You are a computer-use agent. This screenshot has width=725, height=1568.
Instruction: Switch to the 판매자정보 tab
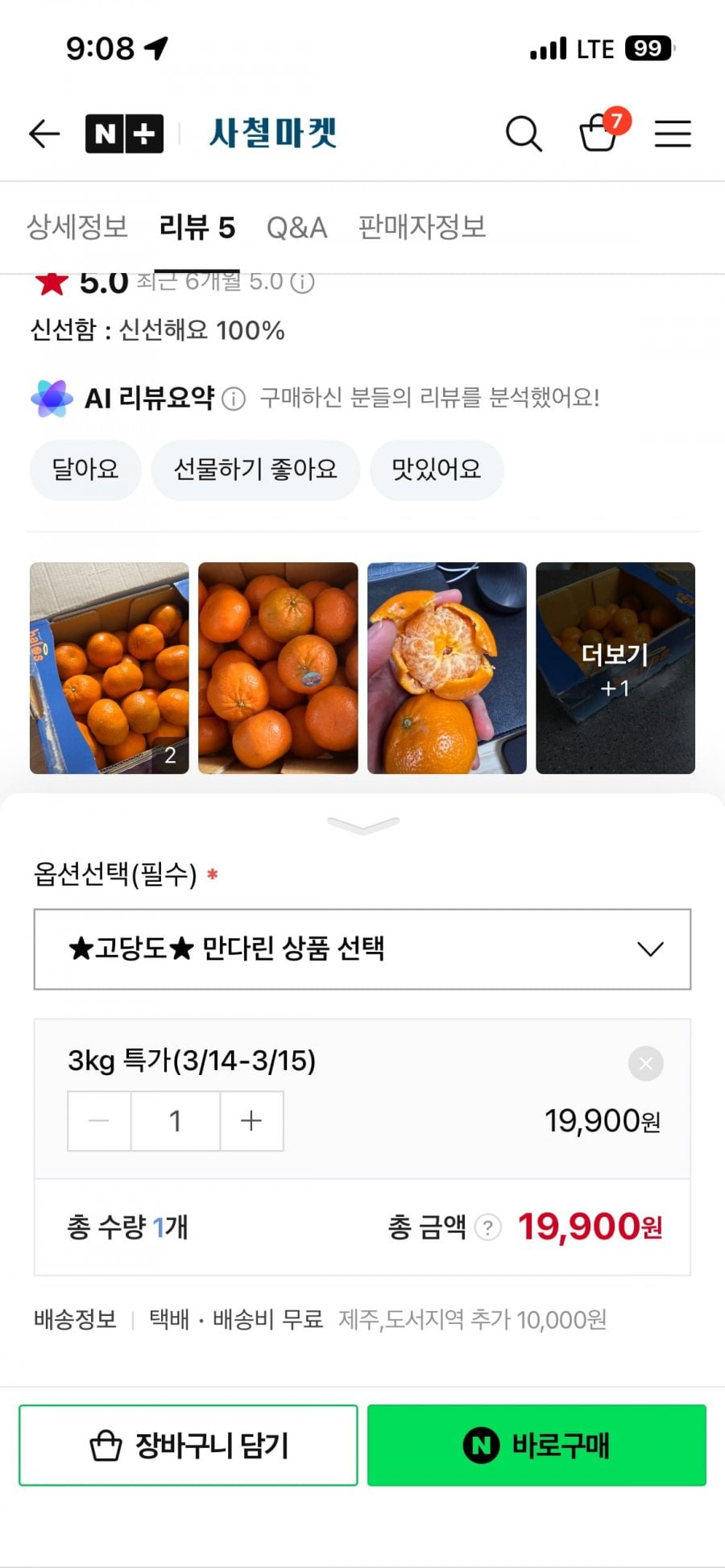pos(422,227)
